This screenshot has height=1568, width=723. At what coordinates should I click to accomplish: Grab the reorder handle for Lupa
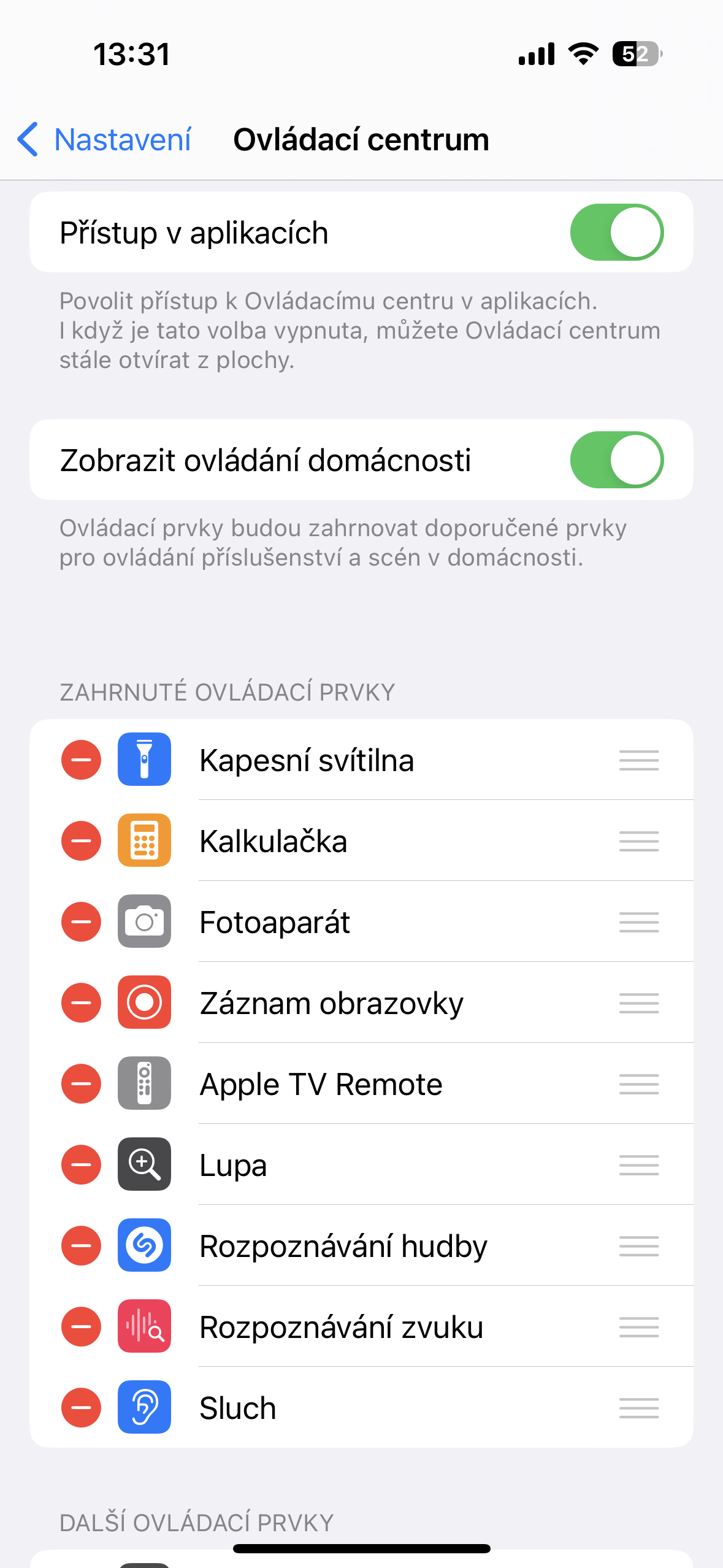pos(639,1165)
